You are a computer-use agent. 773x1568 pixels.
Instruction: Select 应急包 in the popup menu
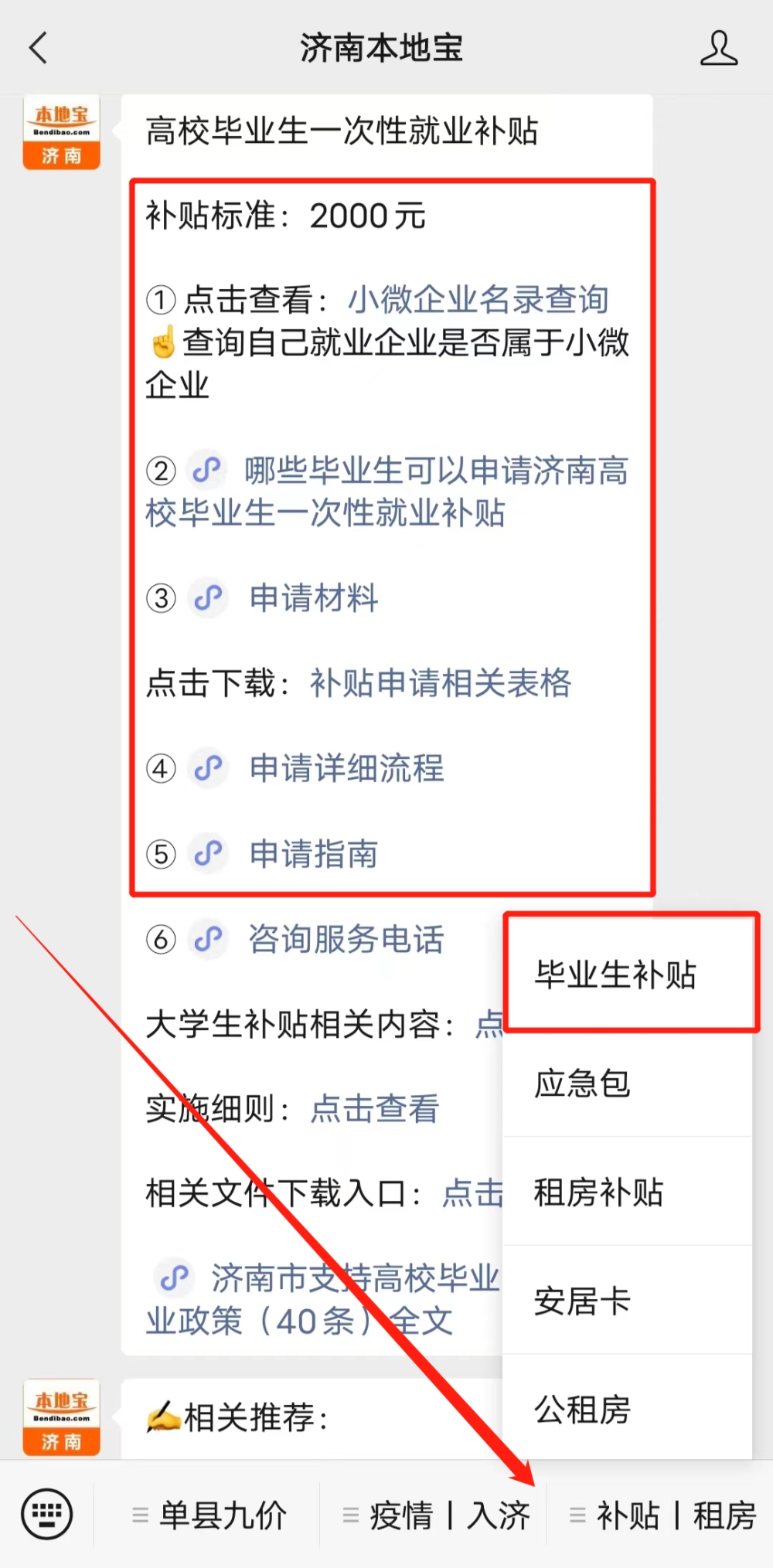tap(628, 1083)
